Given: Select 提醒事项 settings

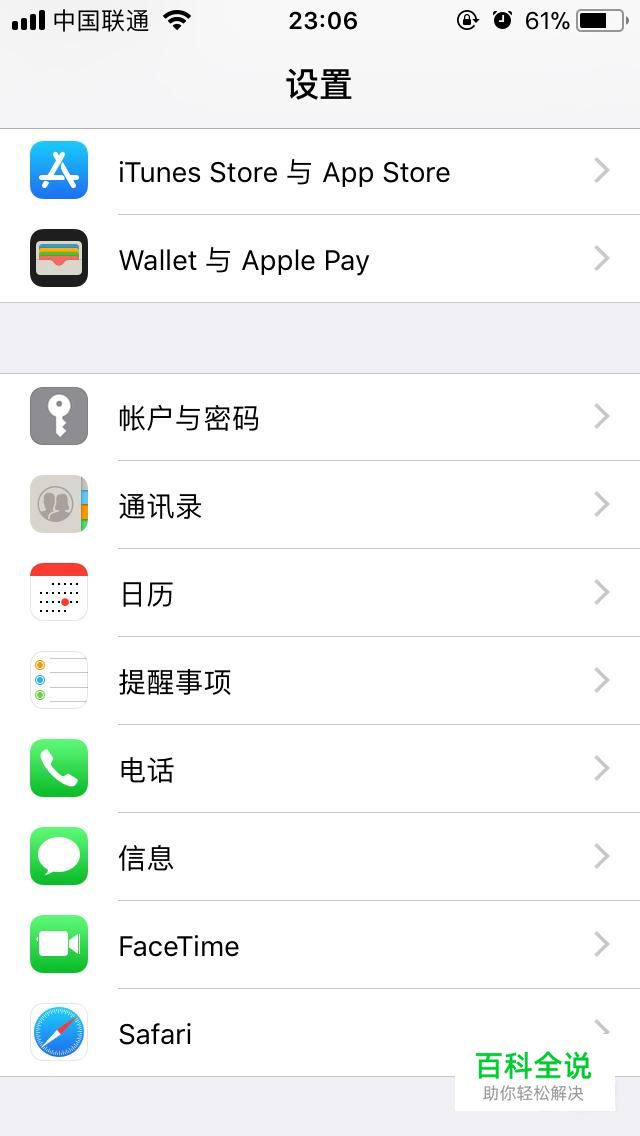Looking at the screenshot, I should coord(320,680).
